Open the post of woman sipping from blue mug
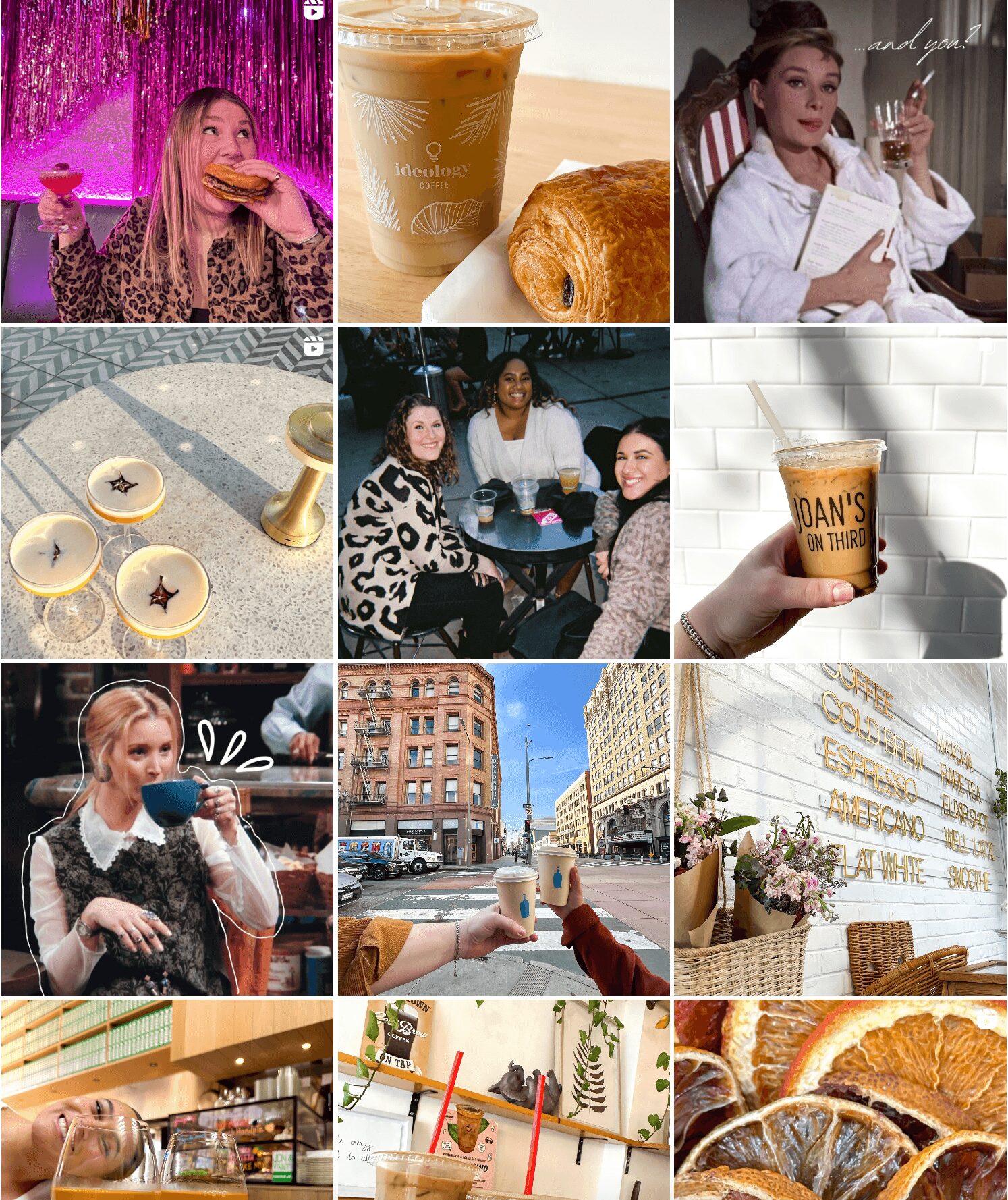The height and width of the screenshot is (1200, 1008). coord(167,829)
